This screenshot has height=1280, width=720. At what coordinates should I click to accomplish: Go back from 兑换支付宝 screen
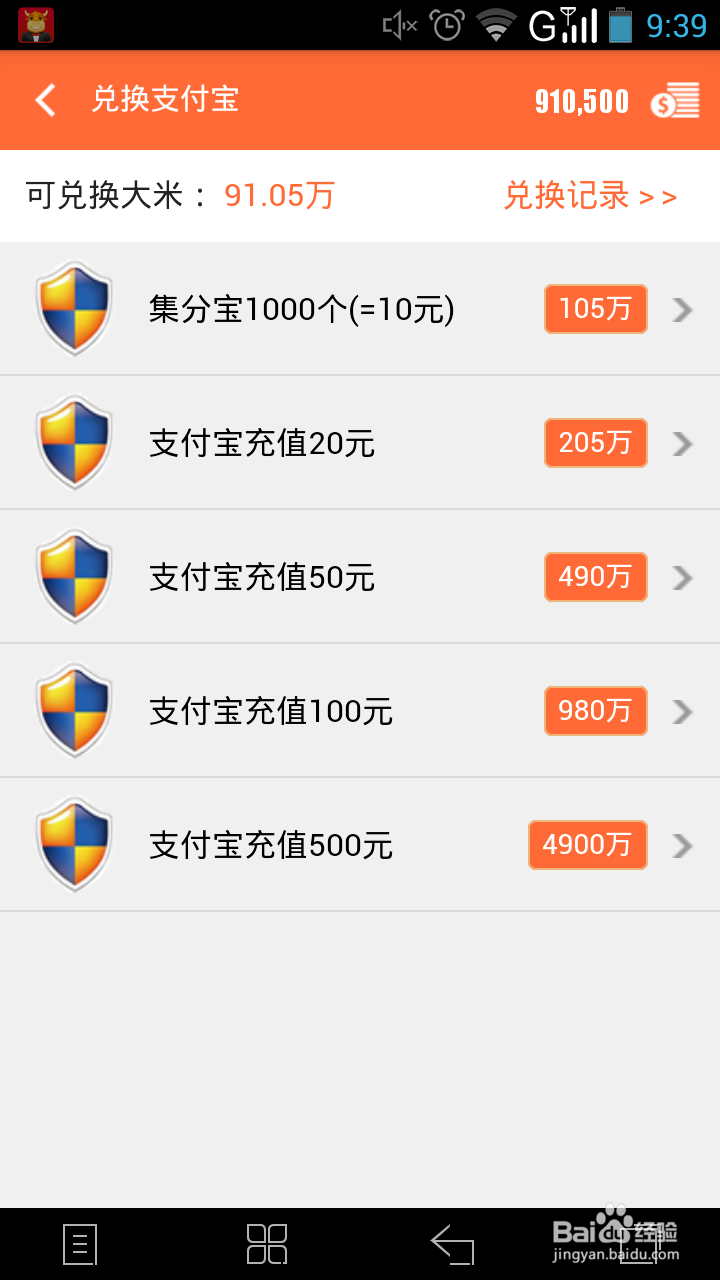(45, 100)
